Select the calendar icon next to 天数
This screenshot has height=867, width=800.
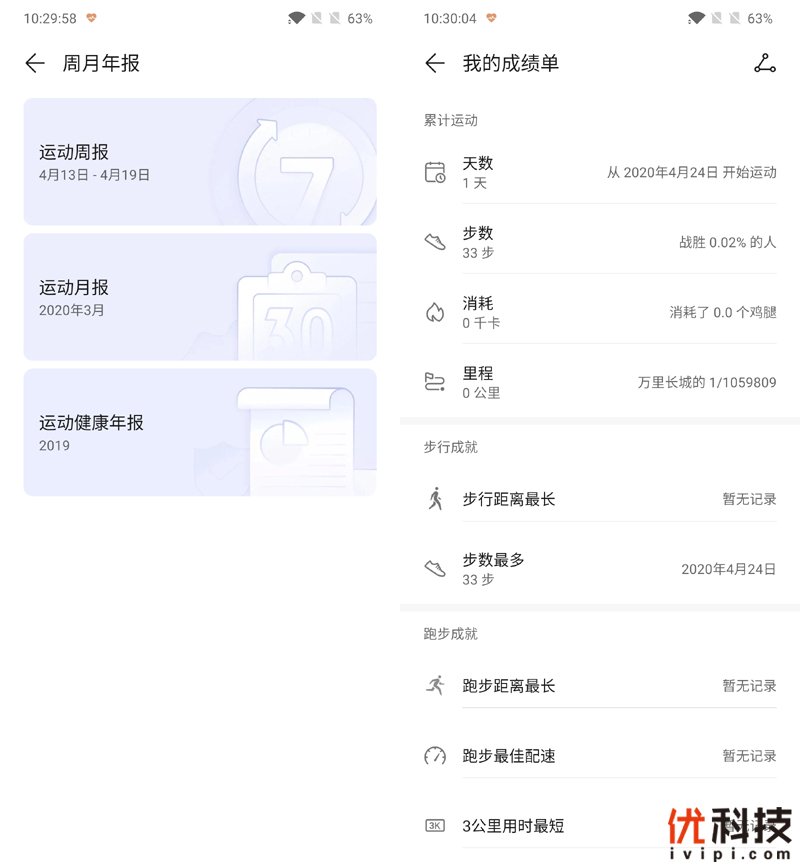click(x=434, y=172)
